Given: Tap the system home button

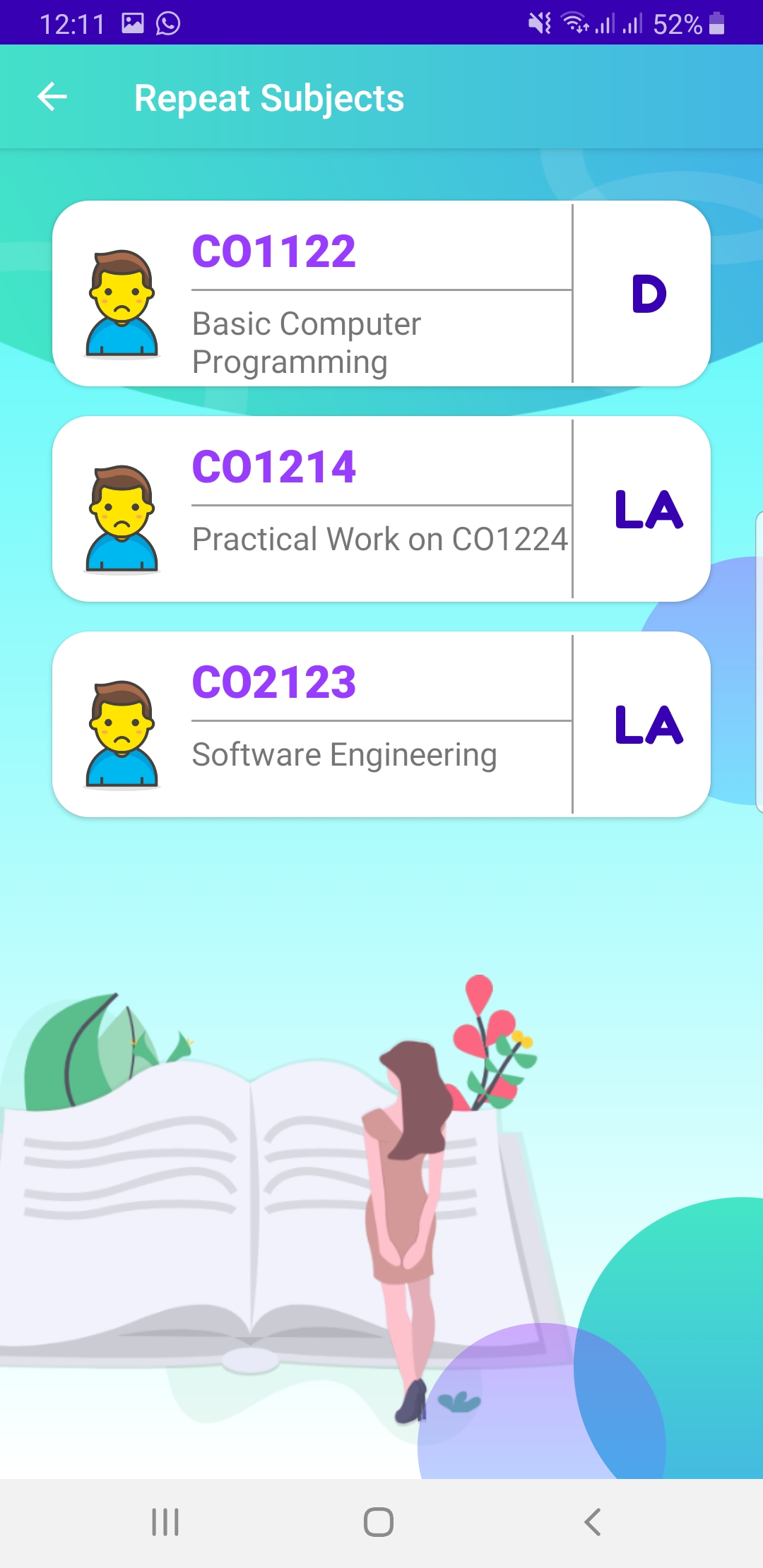Looking at the screenshot, I should coord(379,1522).
